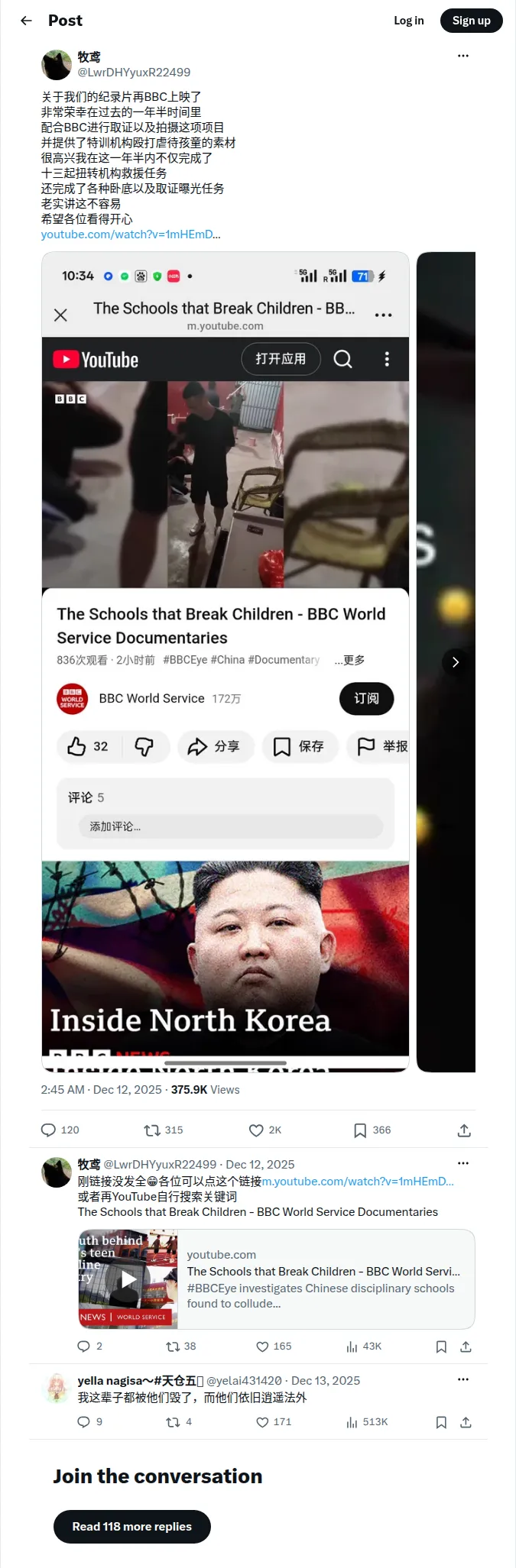The width and height of the screenshot is (516, 1568).
Task: Open The Schools that Break Children link card
Action: (x=277, y=1279)
